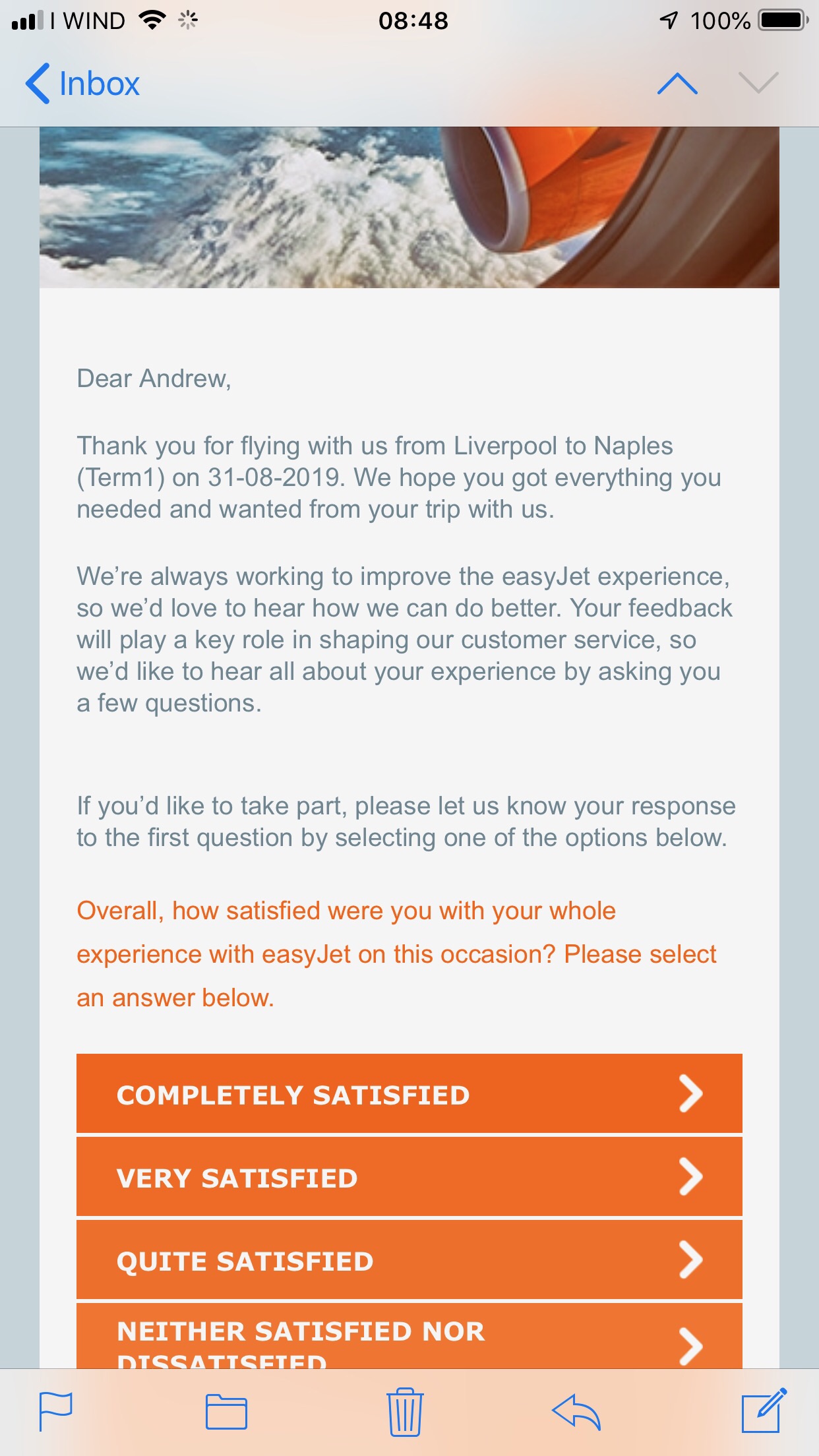Image resolution: width=819 pixels, height=1456 pixels.
Task: Pick the Quite Satisfied response
Action: click(x=409, y=1259)
